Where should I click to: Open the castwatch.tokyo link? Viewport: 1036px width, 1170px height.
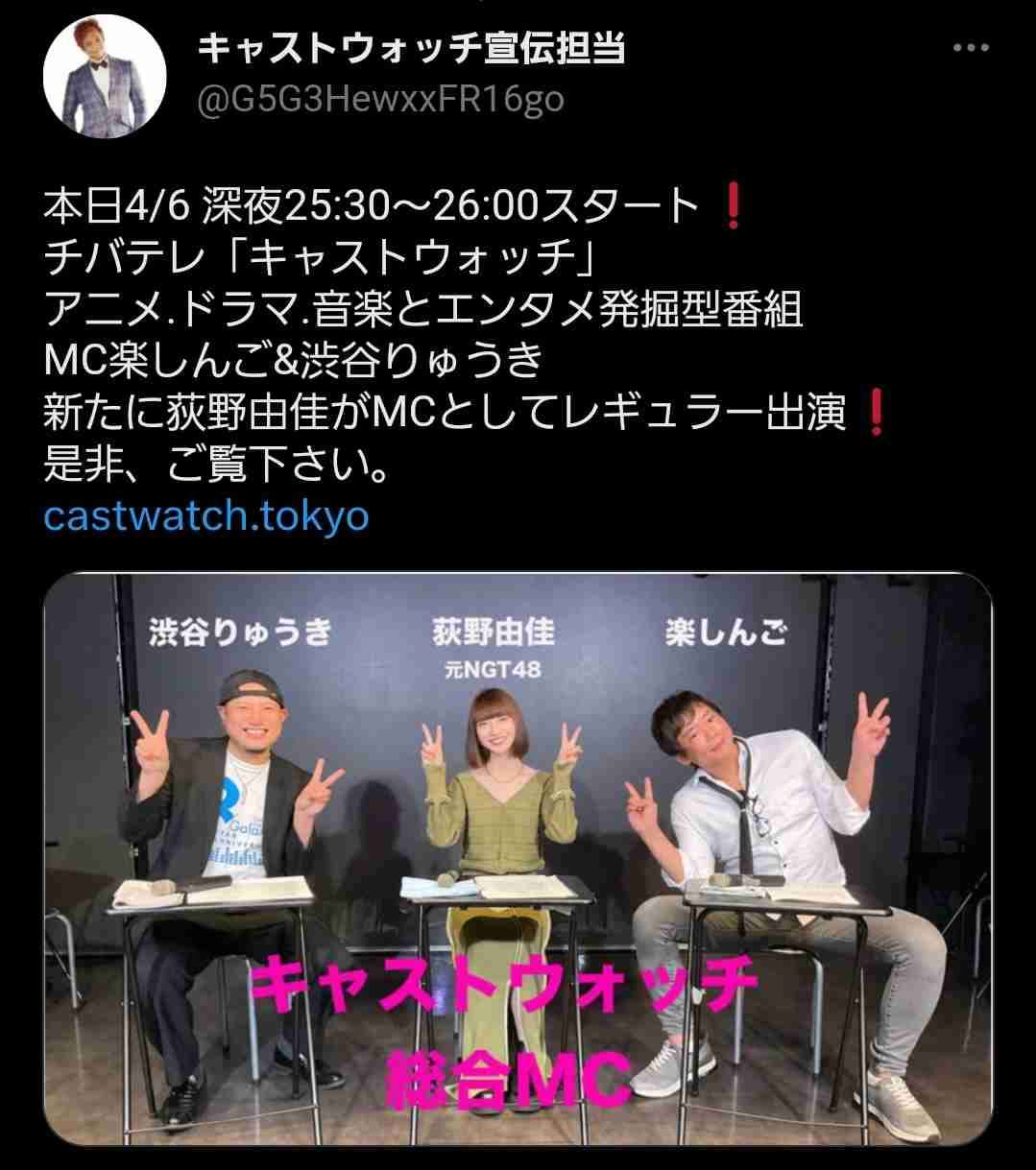[206, 516]
